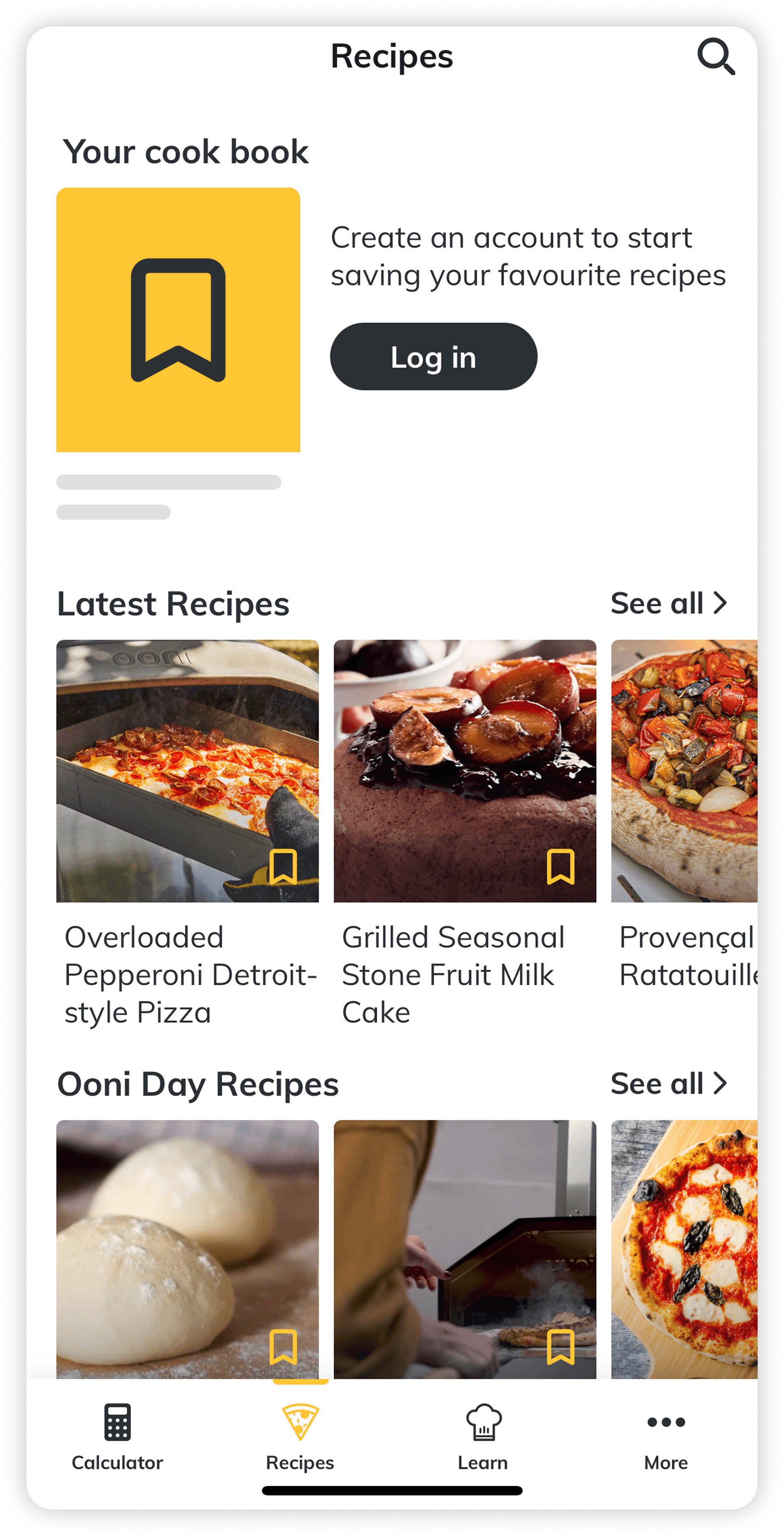Open the margherita pizza recipe card
784x1536 pixels.
pos(684,1246)
